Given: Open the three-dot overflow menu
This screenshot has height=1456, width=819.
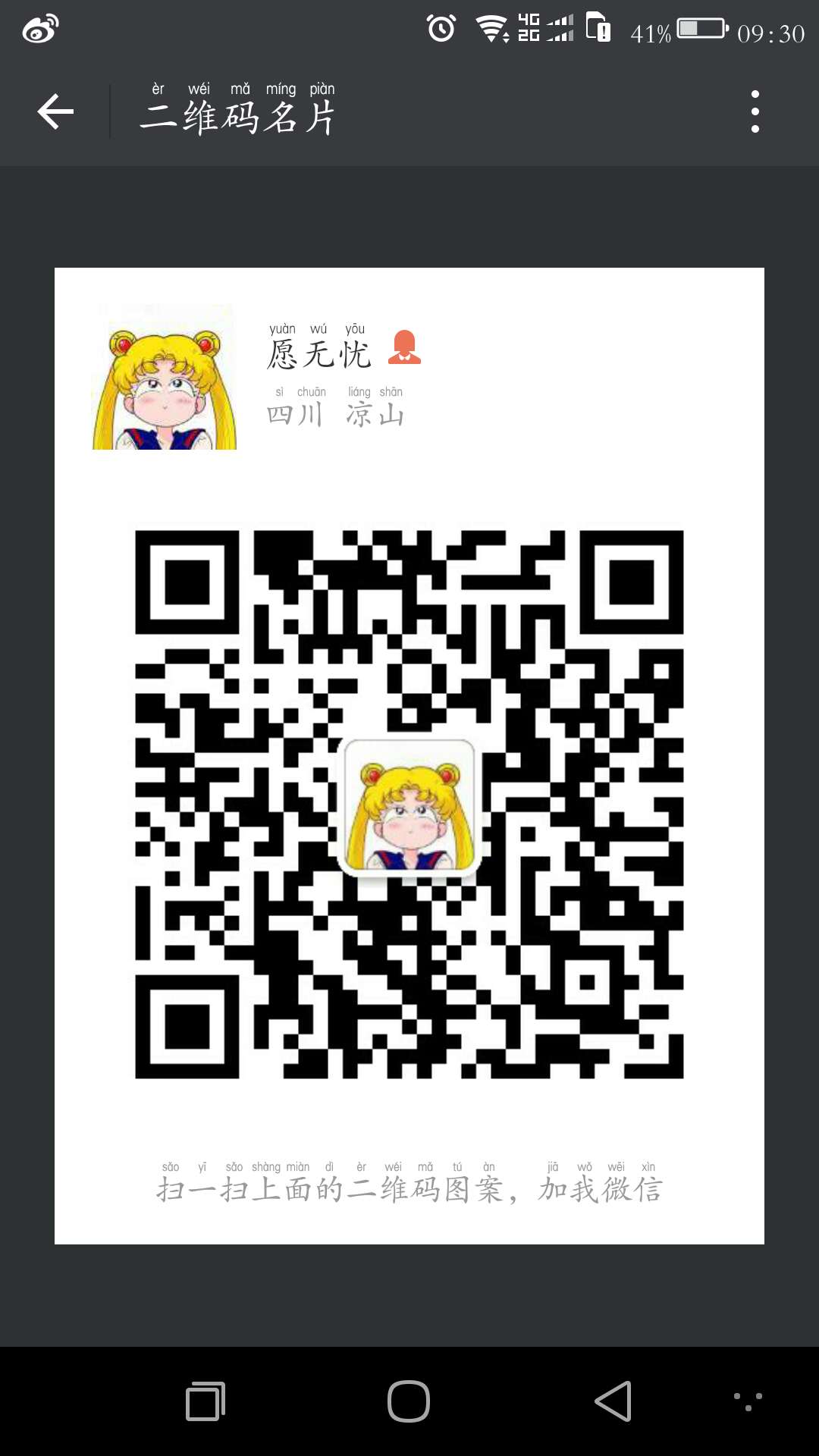Looking at the screenshot, I should (x=755, y=112).
